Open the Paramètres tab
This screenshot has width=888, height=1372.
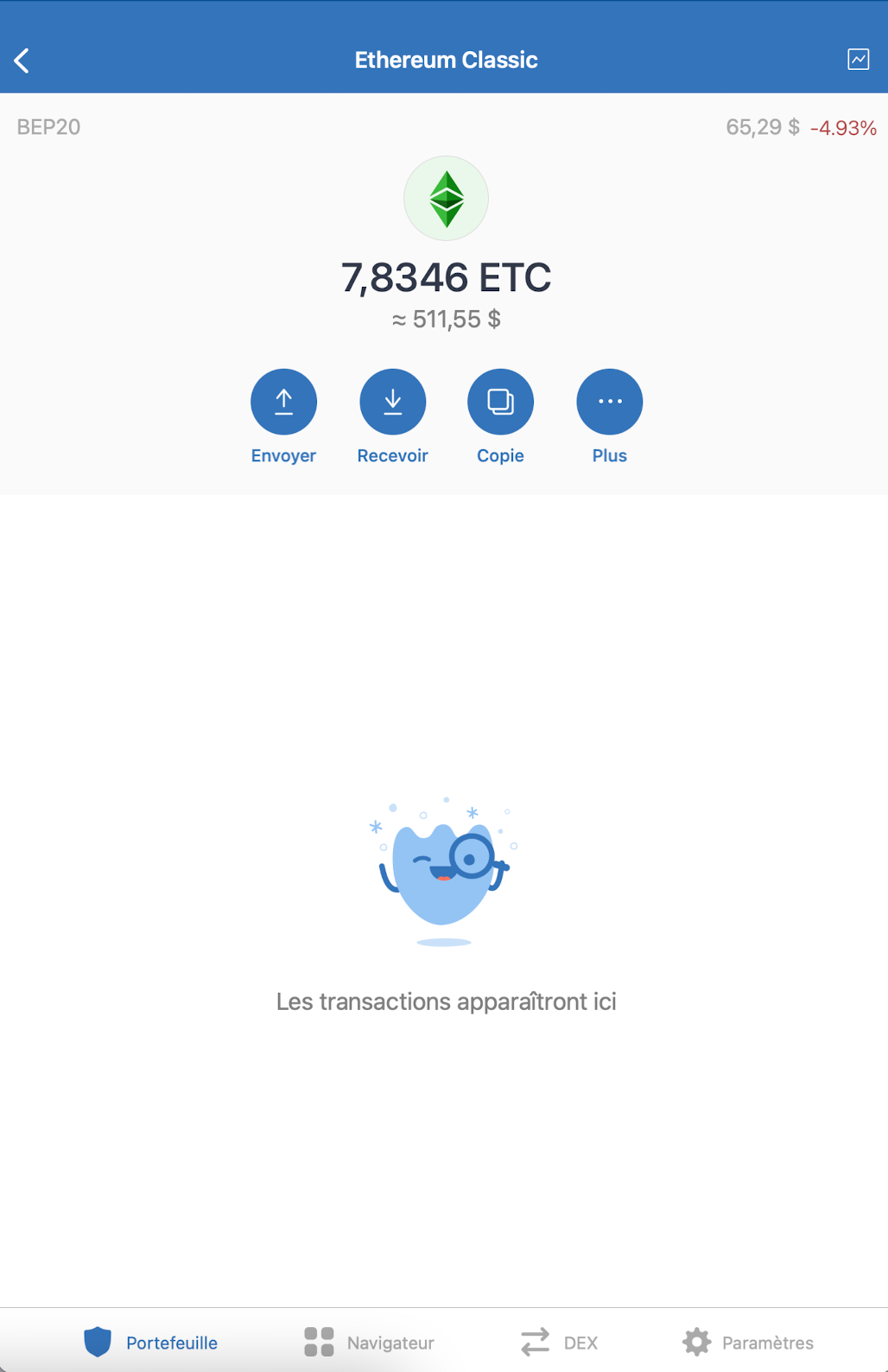coord(748,1342)
